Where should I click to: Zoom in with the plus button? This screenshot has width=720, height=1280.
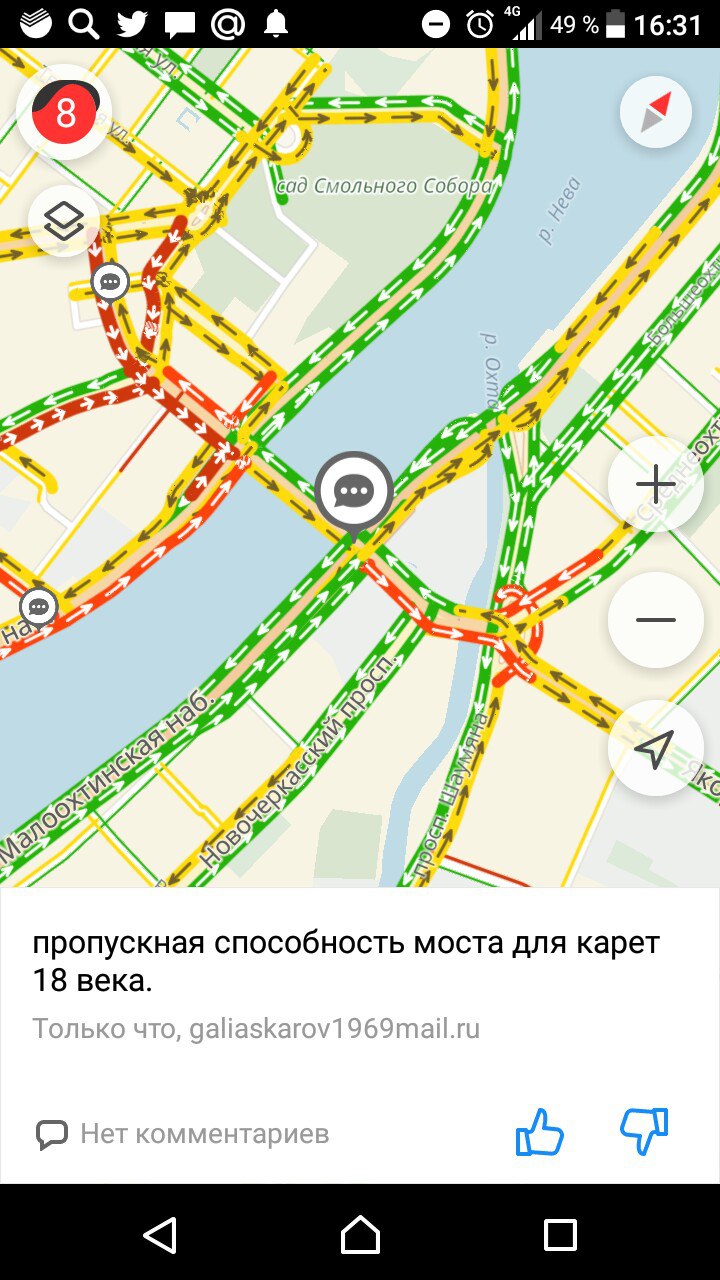pos(655,485)
